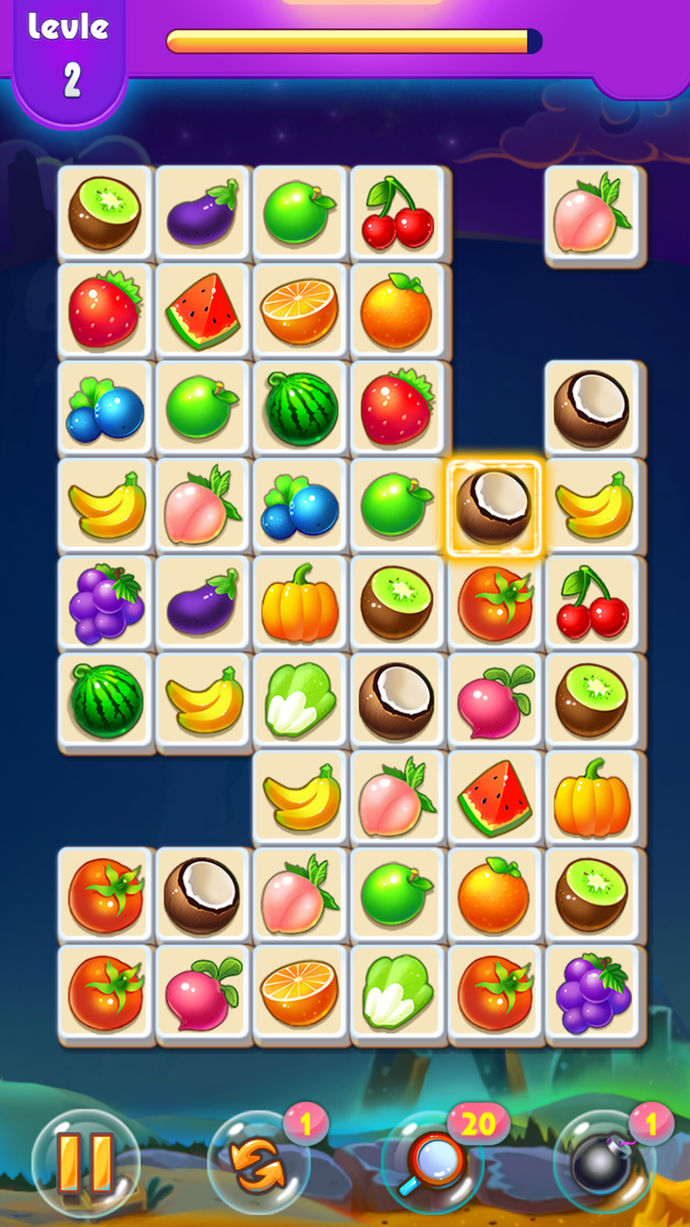Select the isolated peach tile
This screenshot has height=1227, width=690.
pos(593,214)
